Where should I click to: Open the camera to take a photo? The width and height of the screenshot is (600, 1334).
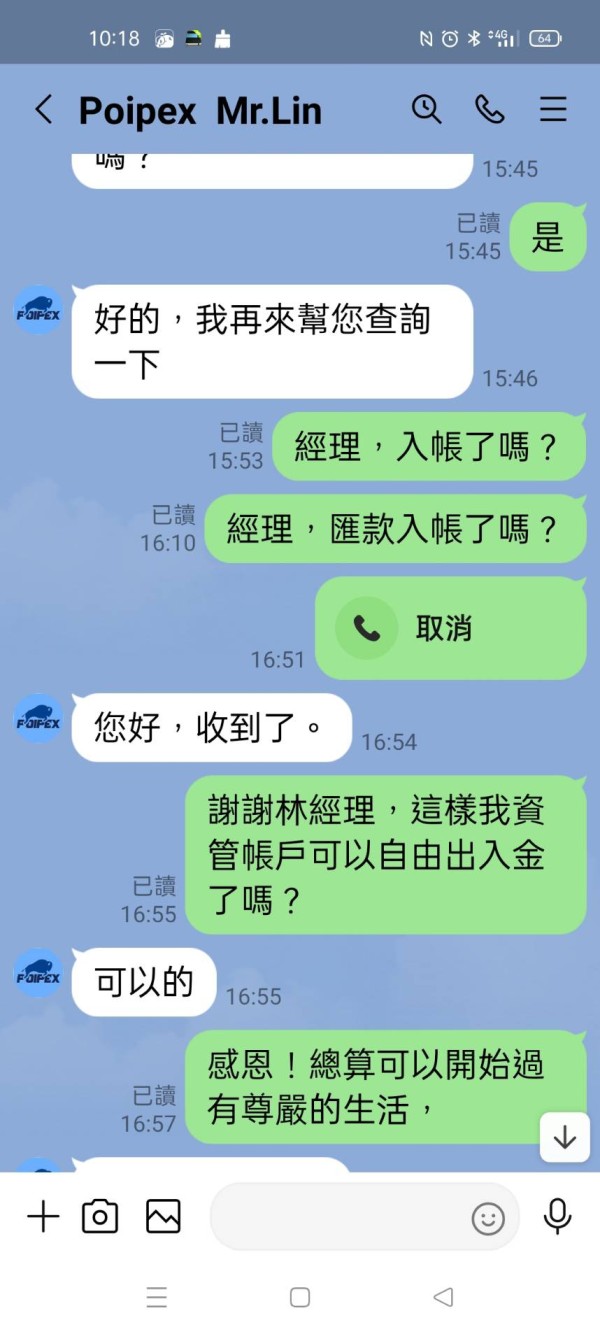coord(100,1216)
